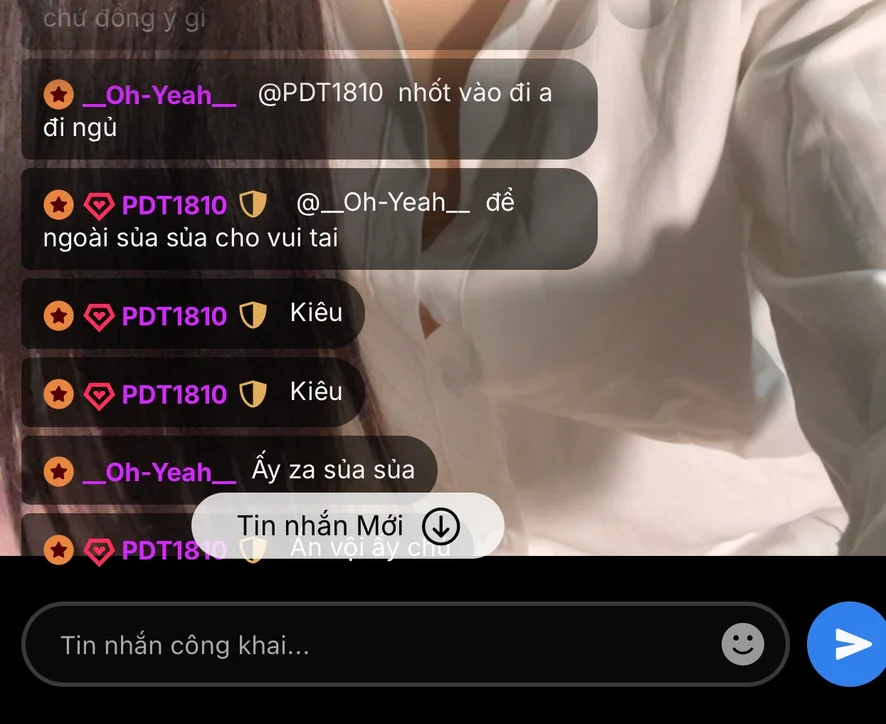Image resolution: width=886 pixels, height=724 pixels.
Task: Tap __Oh-Yeah__'s 'Ấy za sủa sủa' comment
Action: [333, 470]
